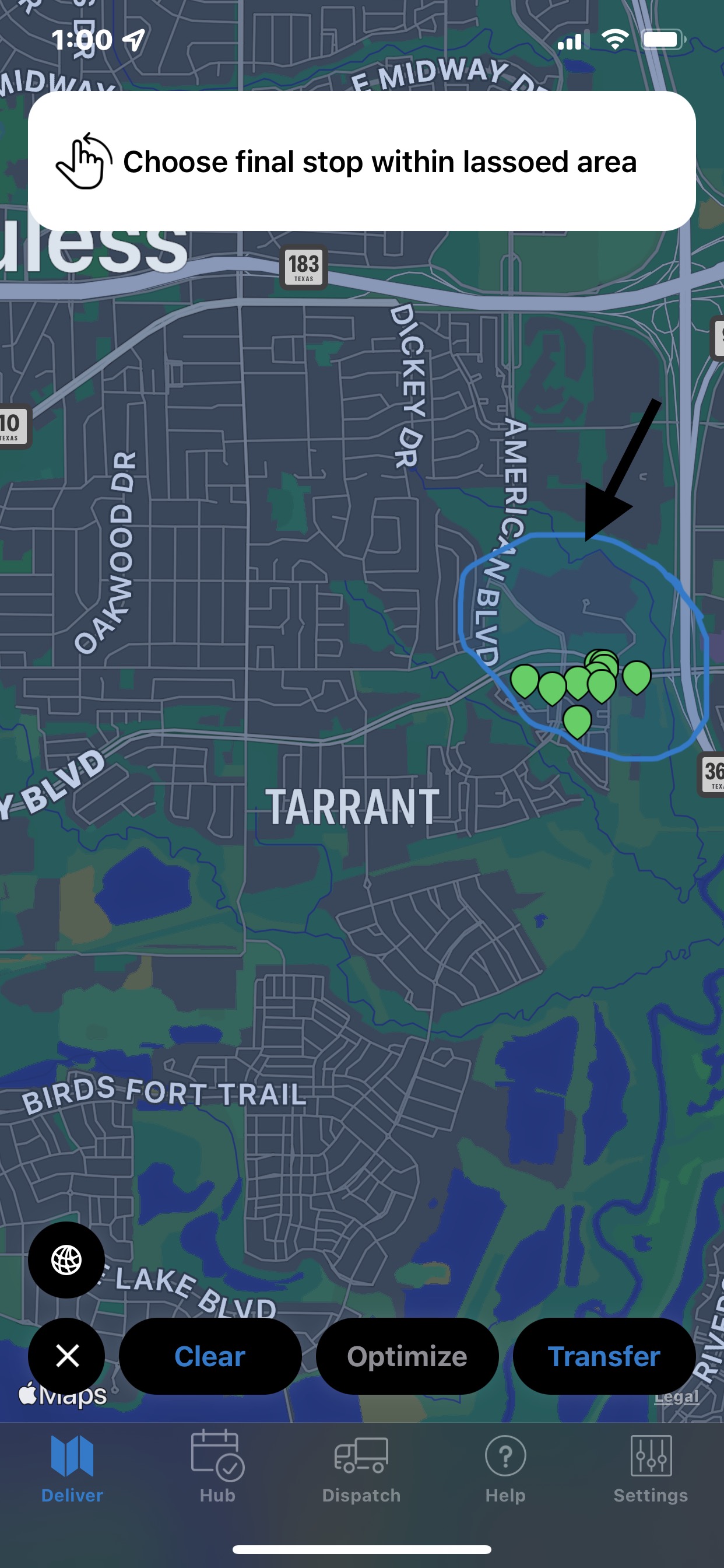
Task: Select the leftmost green stop pin
Action: [x=525, y=680]
